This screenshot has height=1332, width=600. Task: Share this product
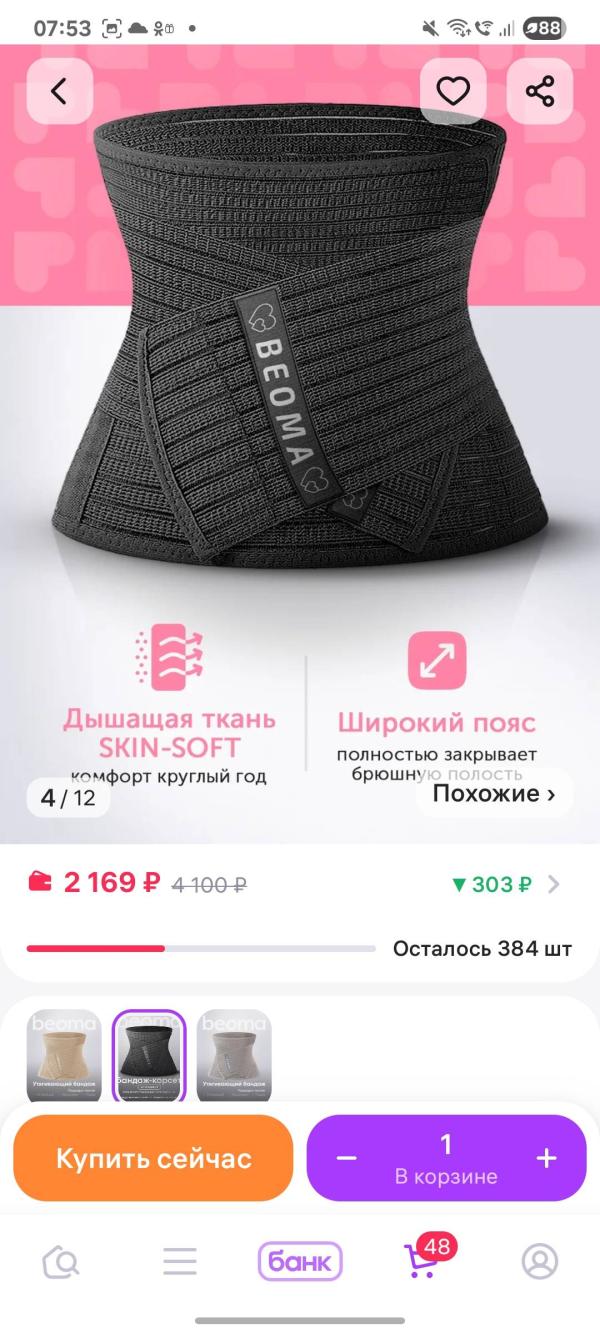coord(540,92)
